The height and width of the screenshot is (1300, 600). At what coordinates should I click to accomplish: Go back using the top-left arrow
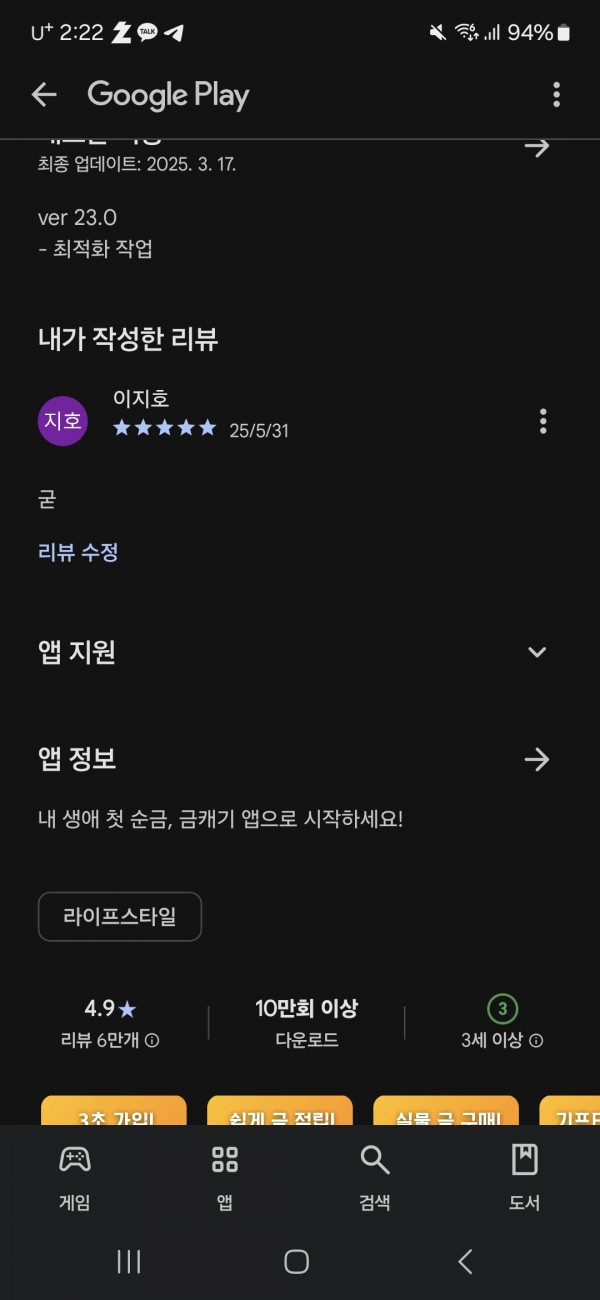(x=44, y=95)
